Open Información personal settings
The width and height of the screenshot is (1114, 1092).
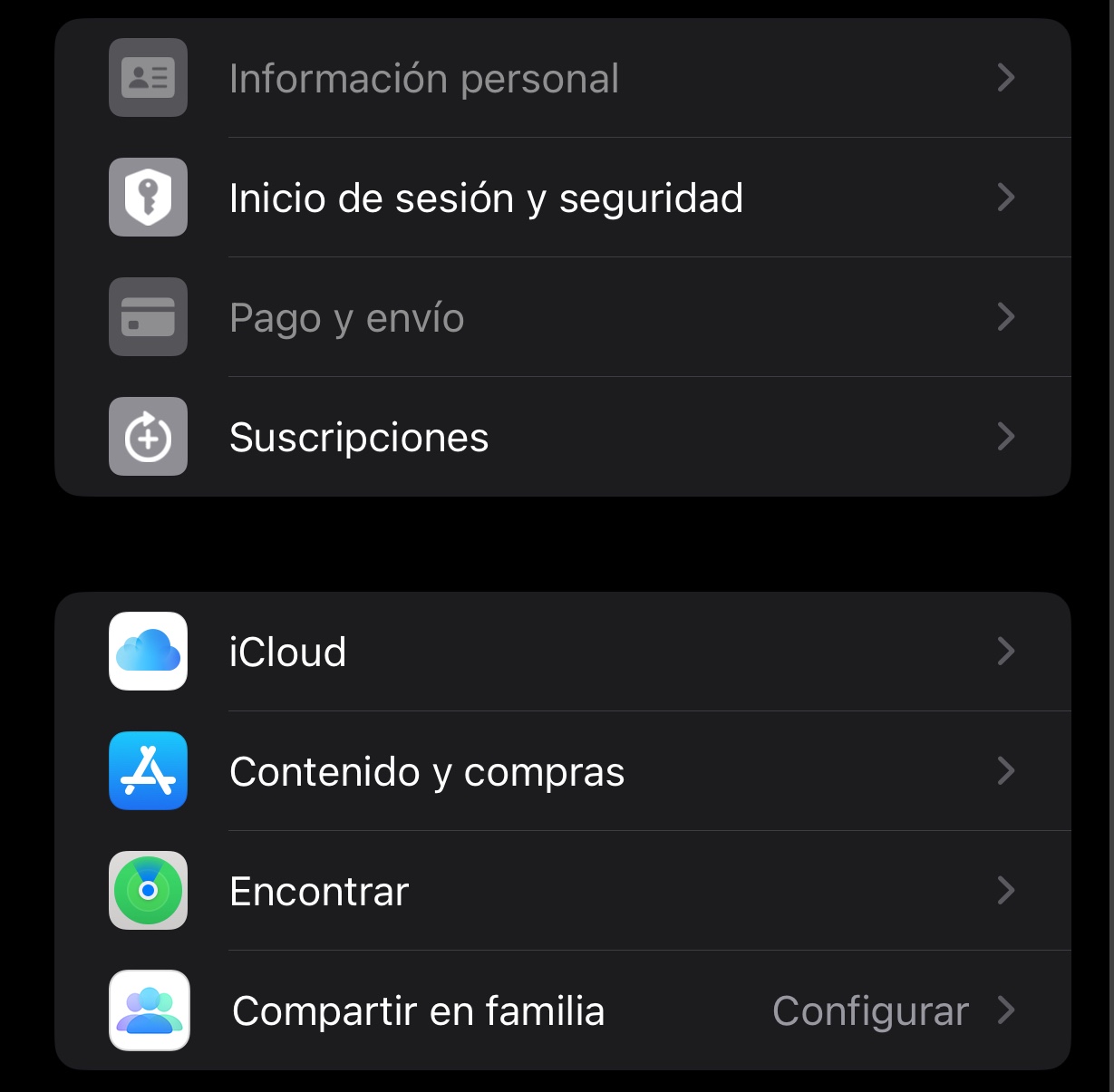click(x=423, y=79)
